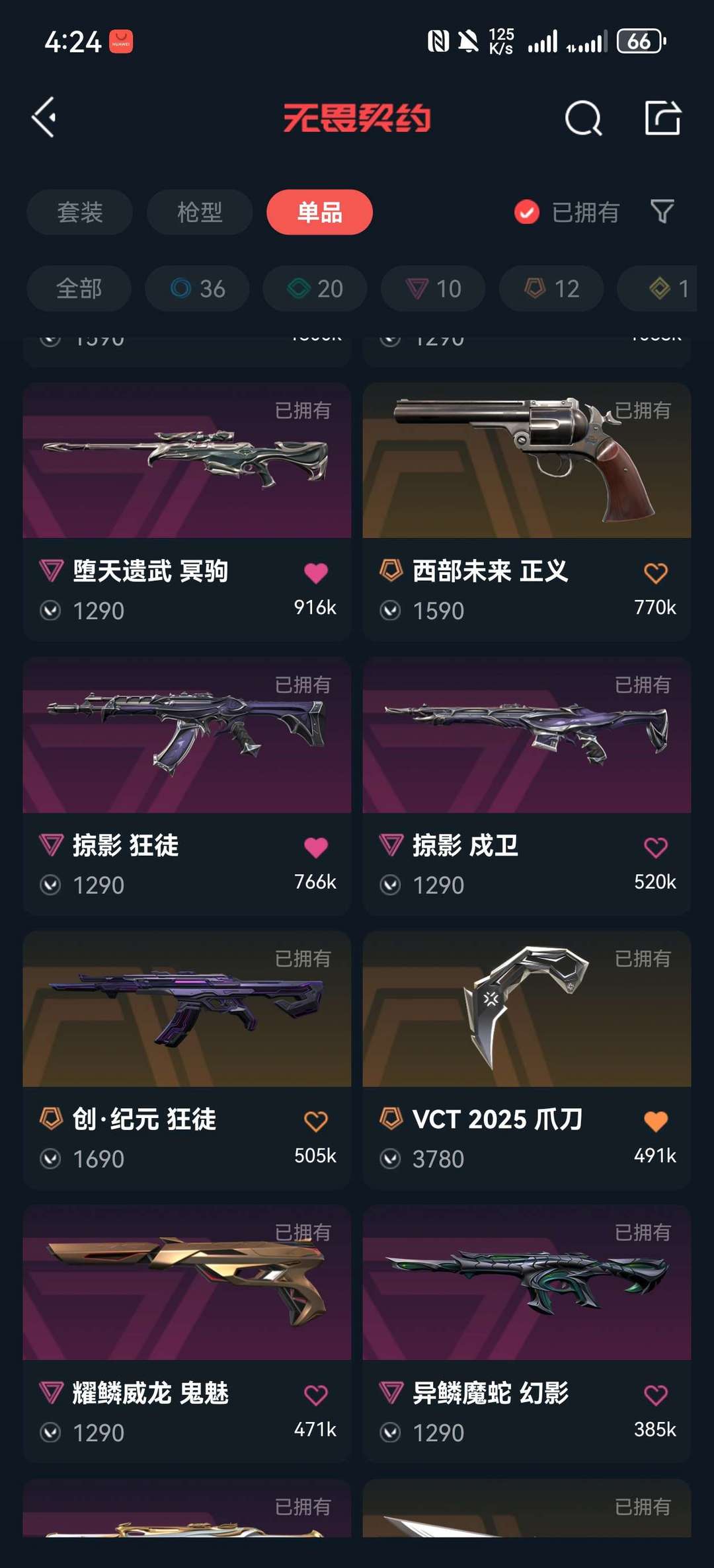Image resolution: width=714 pixels, height=1568 pixels.
Task: Select the 单品 tab
Action: (319, 212)
